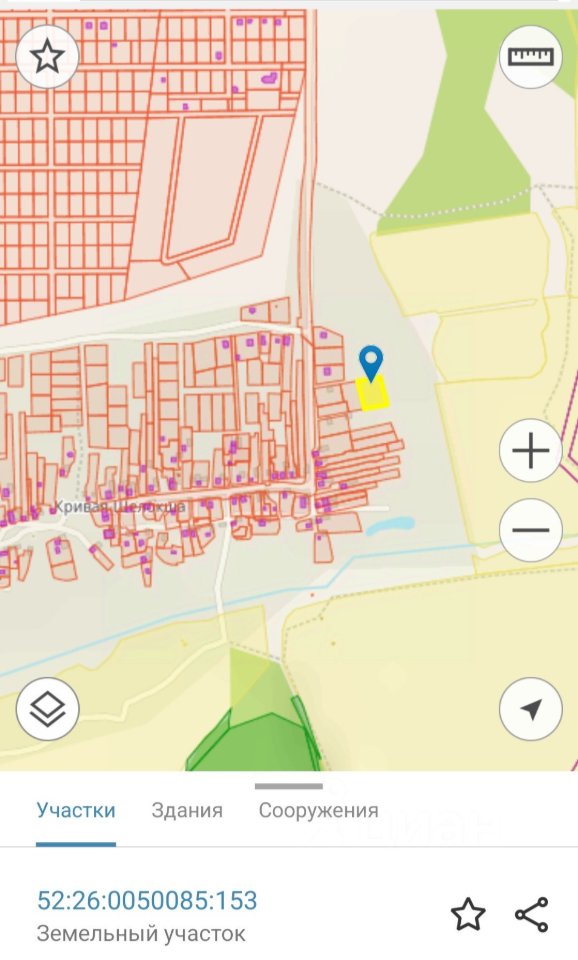Viewport: 578px width, 960px height.
Task: Switch to the Здания tab
Action: pos(187,810)
